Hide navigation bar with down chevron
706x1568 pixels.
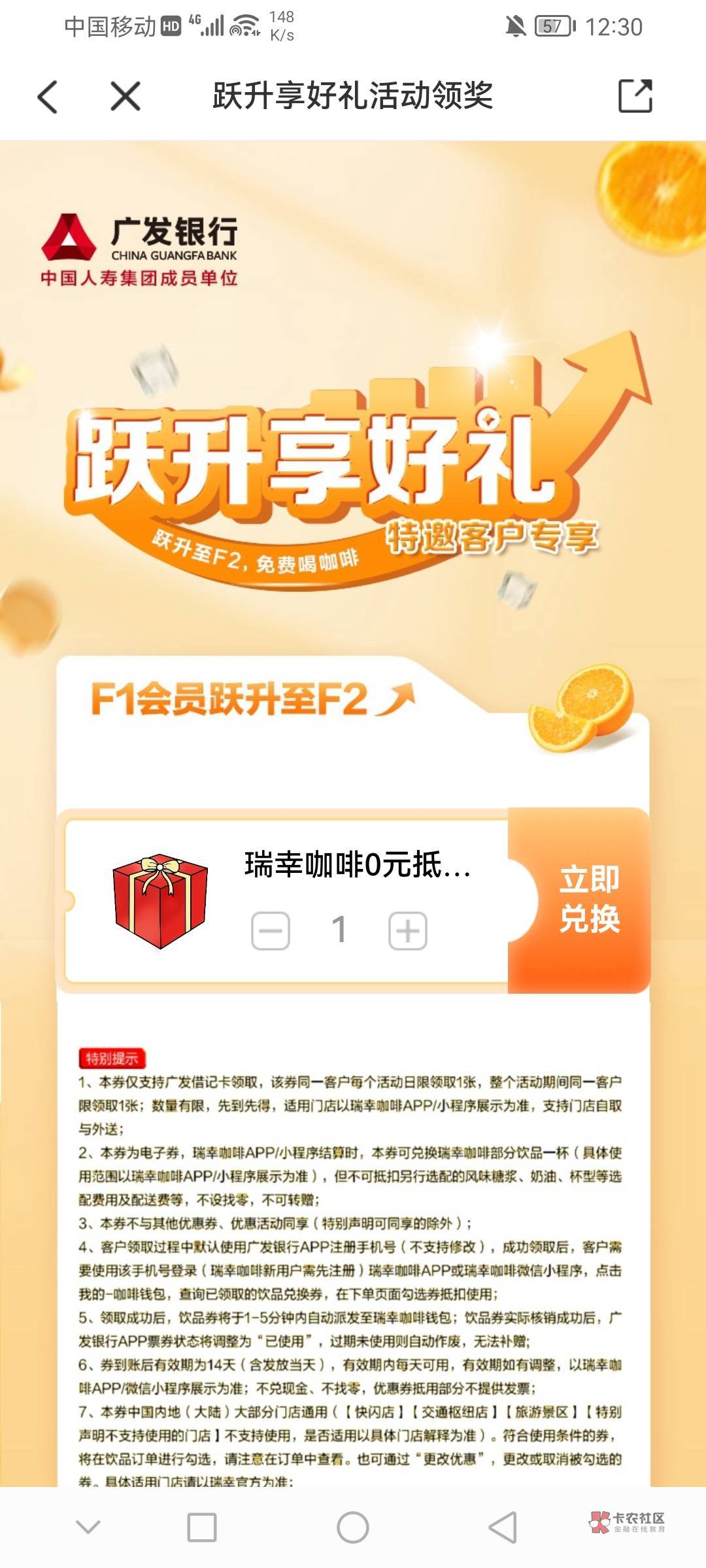(x=88, y=1527)
